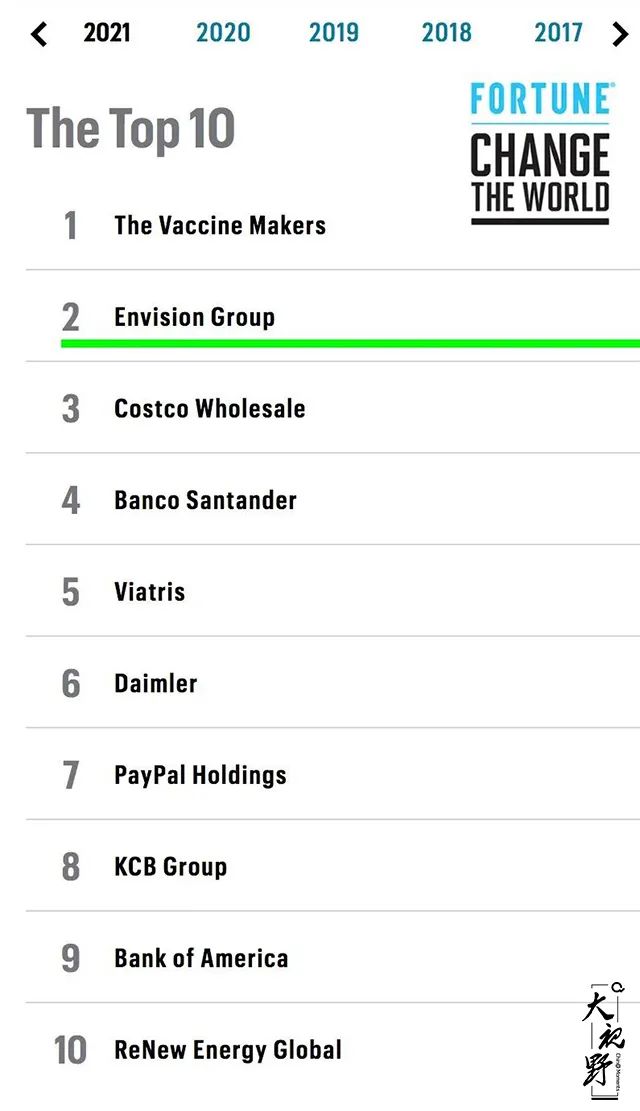Image resolution: width=640 pixels, height=1111 pixels.
Task: Open Envision Group entry
Action: (194, 317)
